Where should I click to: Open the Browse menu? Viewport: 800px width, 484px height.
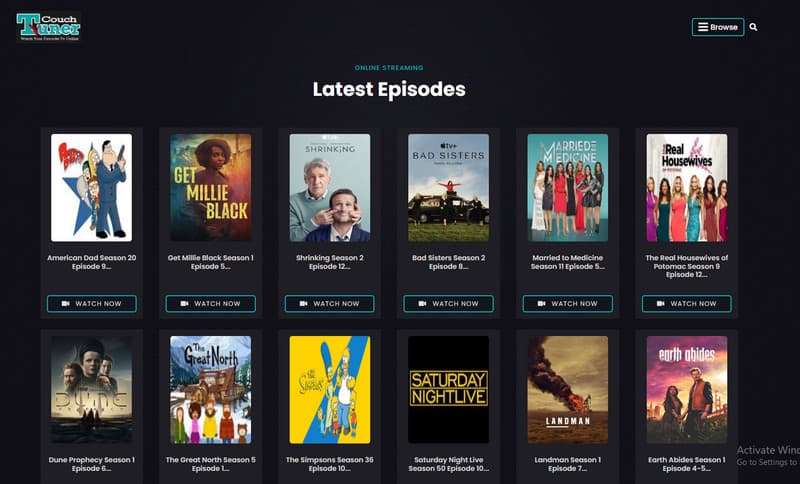click(718, 27)
